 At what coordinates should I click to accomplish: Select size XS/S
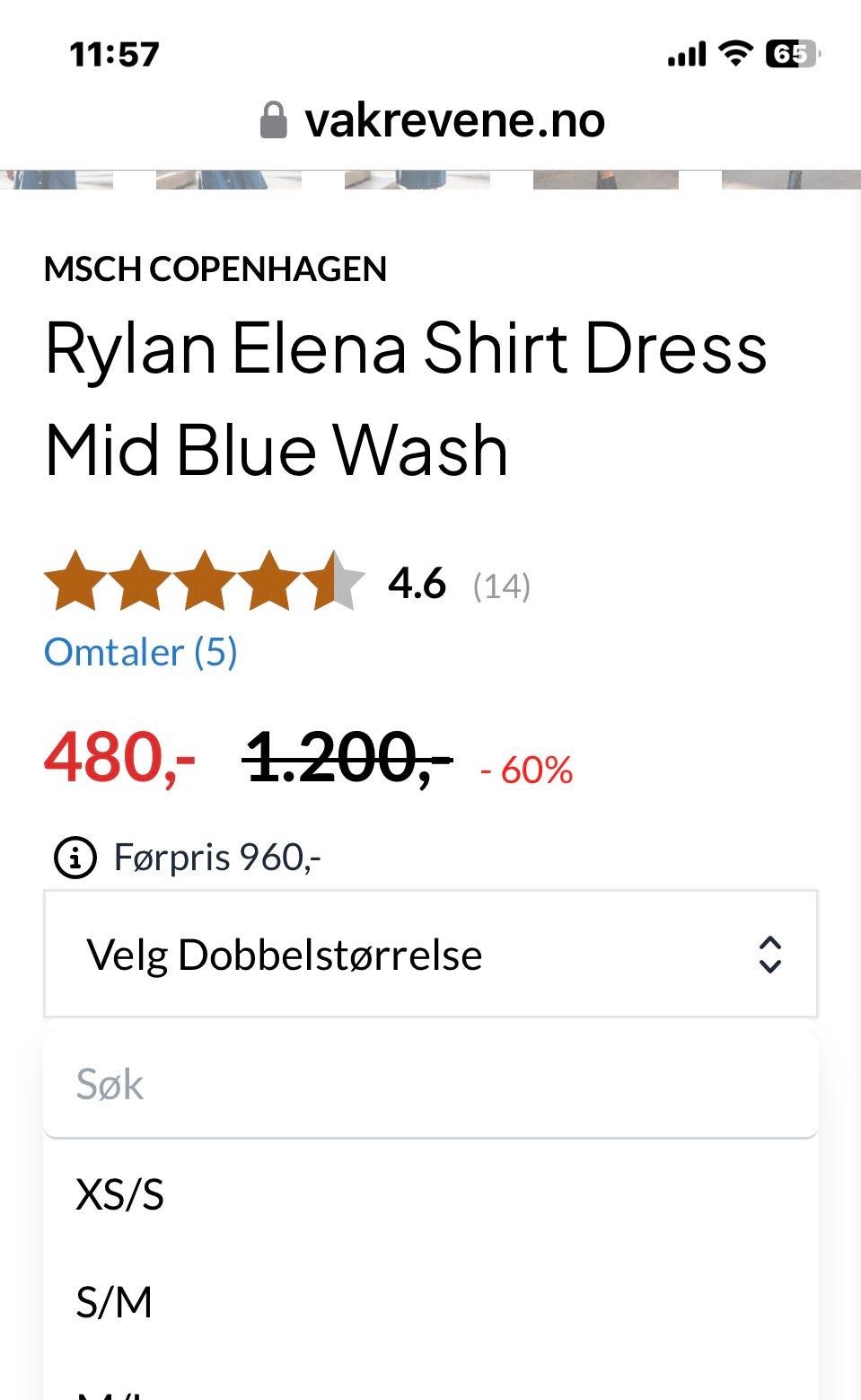pos(120,1195)
